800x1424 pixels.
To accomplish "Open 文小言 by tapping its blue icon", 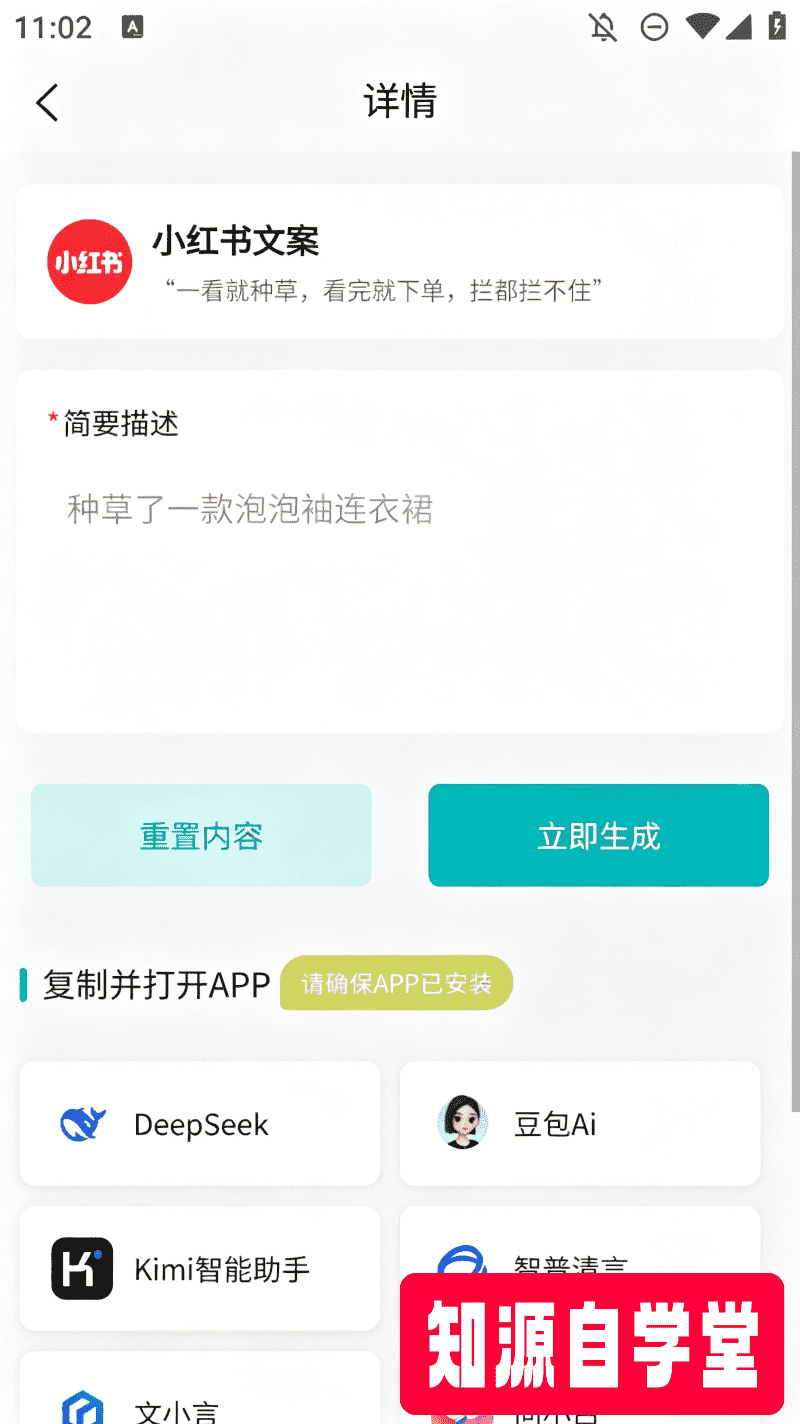I will [80, 1410].
